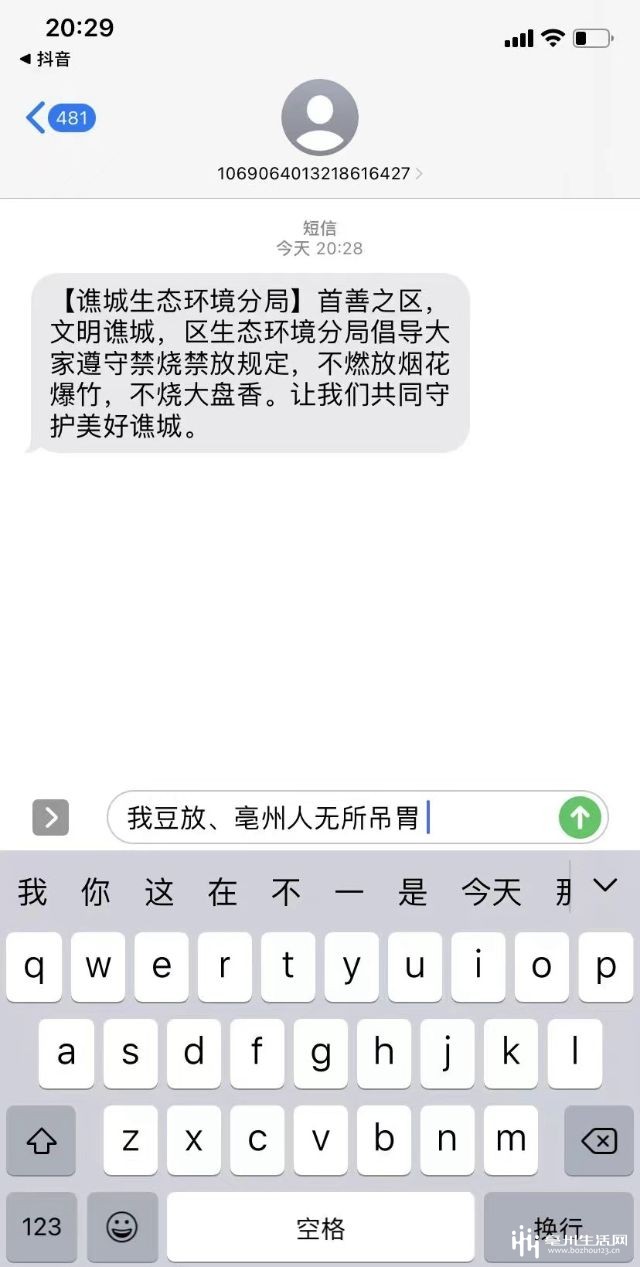Viewport: 640px width, 1267px height.
Task: Switch to the 123 number keyboard
Action: (41, 1226)
